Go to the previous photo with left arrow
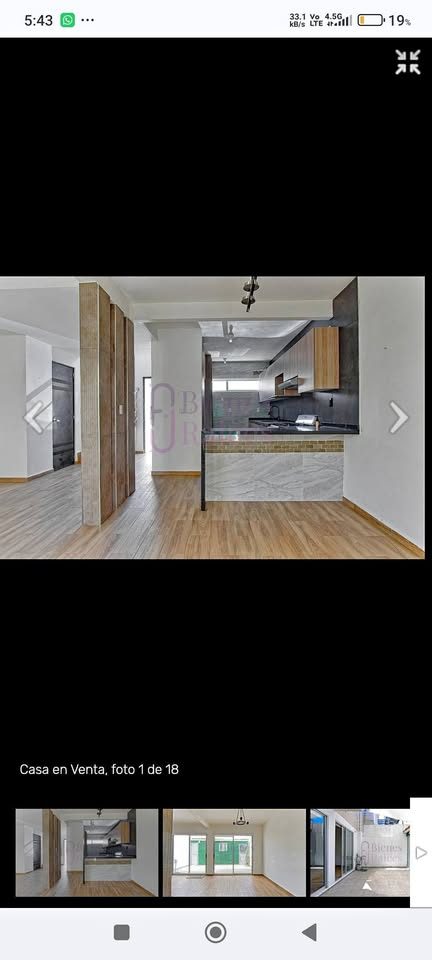Viewport: 432px width, 960px height. point(34,418)
